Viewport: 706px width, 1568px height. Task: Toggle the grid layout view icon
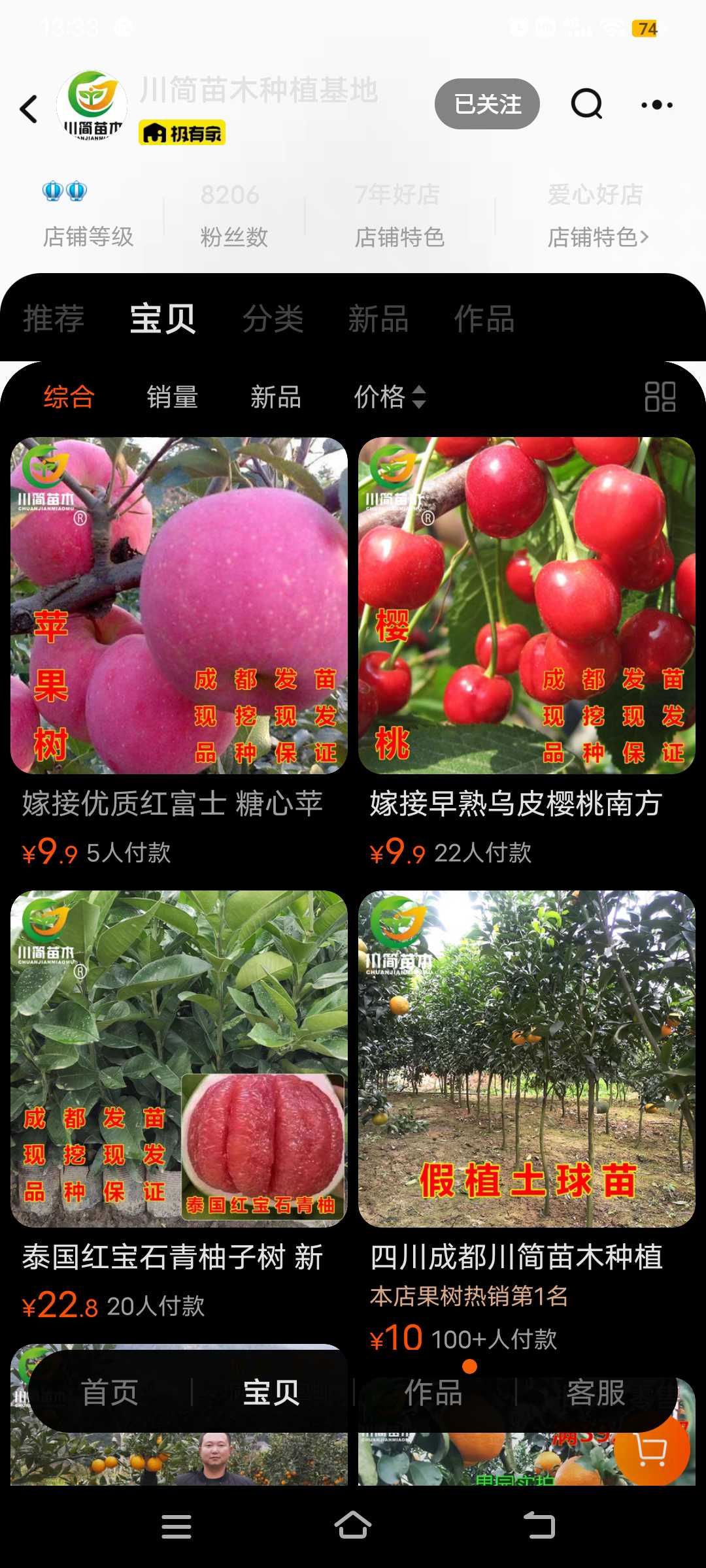click(660, 397)
